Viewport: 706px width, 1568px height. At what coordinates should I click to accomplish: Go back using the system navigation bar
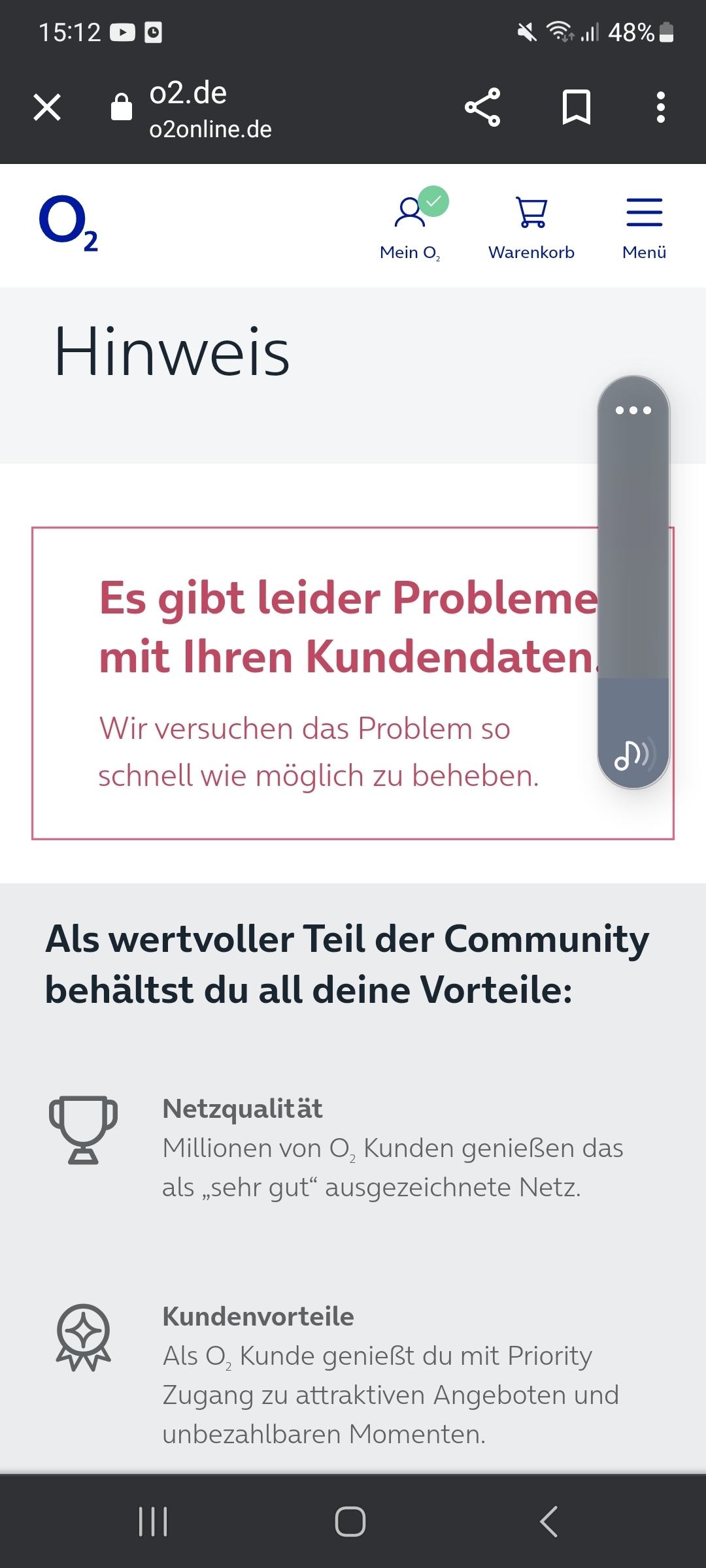[548, 1521]
